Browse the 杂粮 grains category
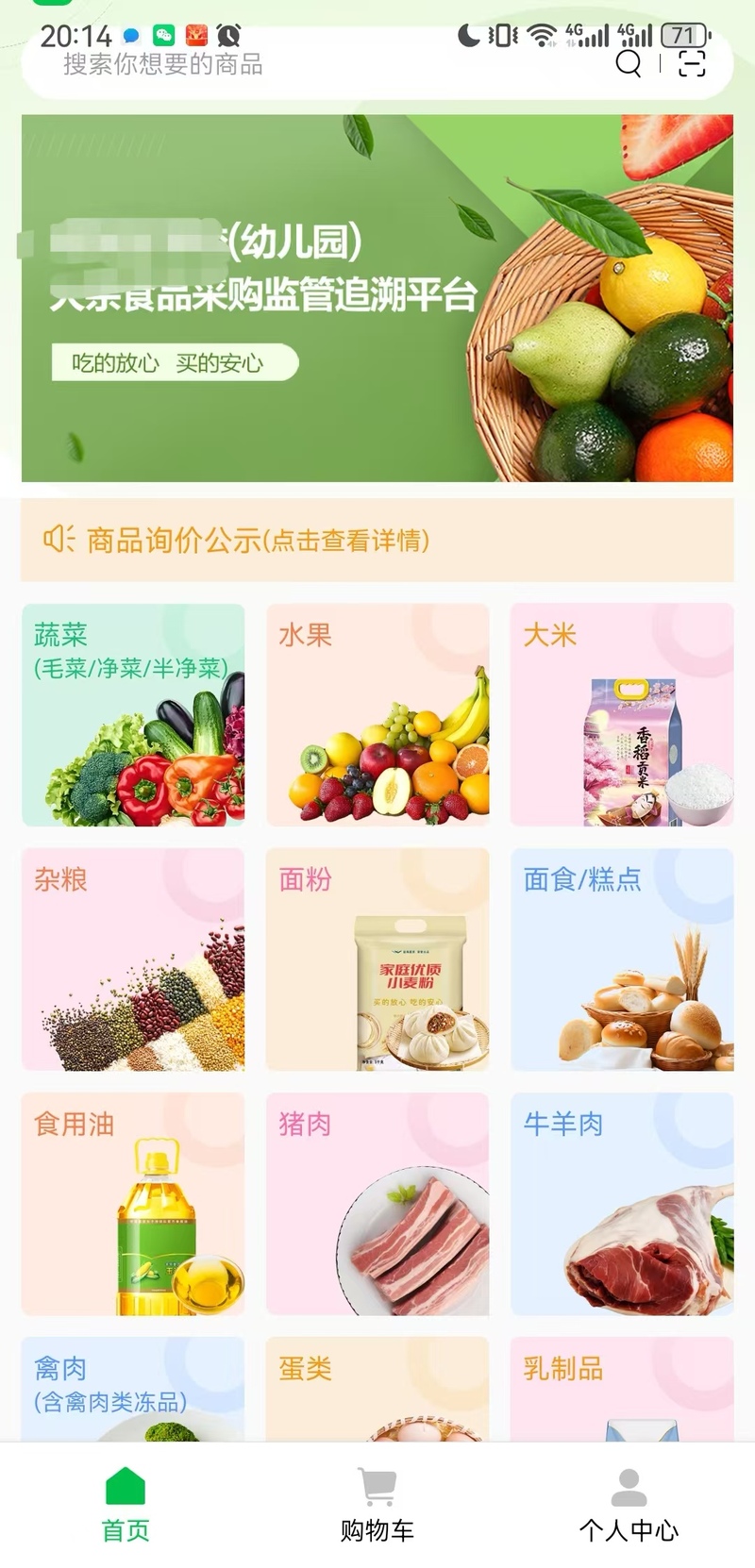The width and height of the screenshot is (755, 1568). 133,959
